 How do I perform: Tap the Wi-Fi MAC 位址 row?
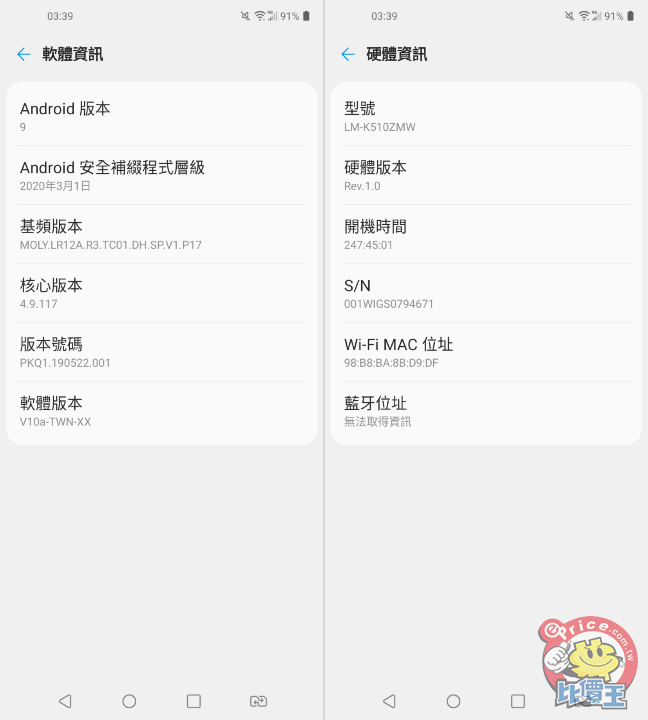485,352
